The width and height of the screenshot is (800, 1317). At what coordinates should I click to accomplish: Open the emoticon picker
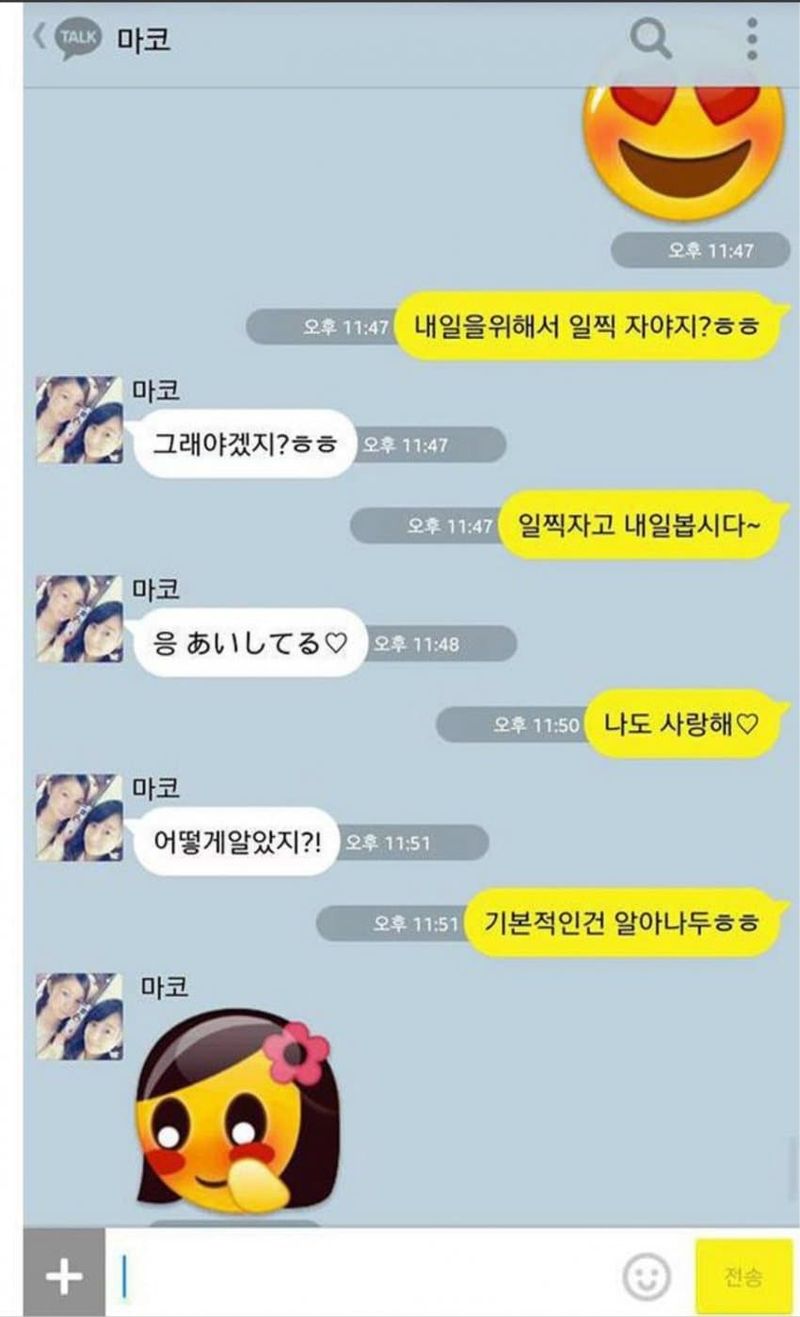coord(646,1276)
